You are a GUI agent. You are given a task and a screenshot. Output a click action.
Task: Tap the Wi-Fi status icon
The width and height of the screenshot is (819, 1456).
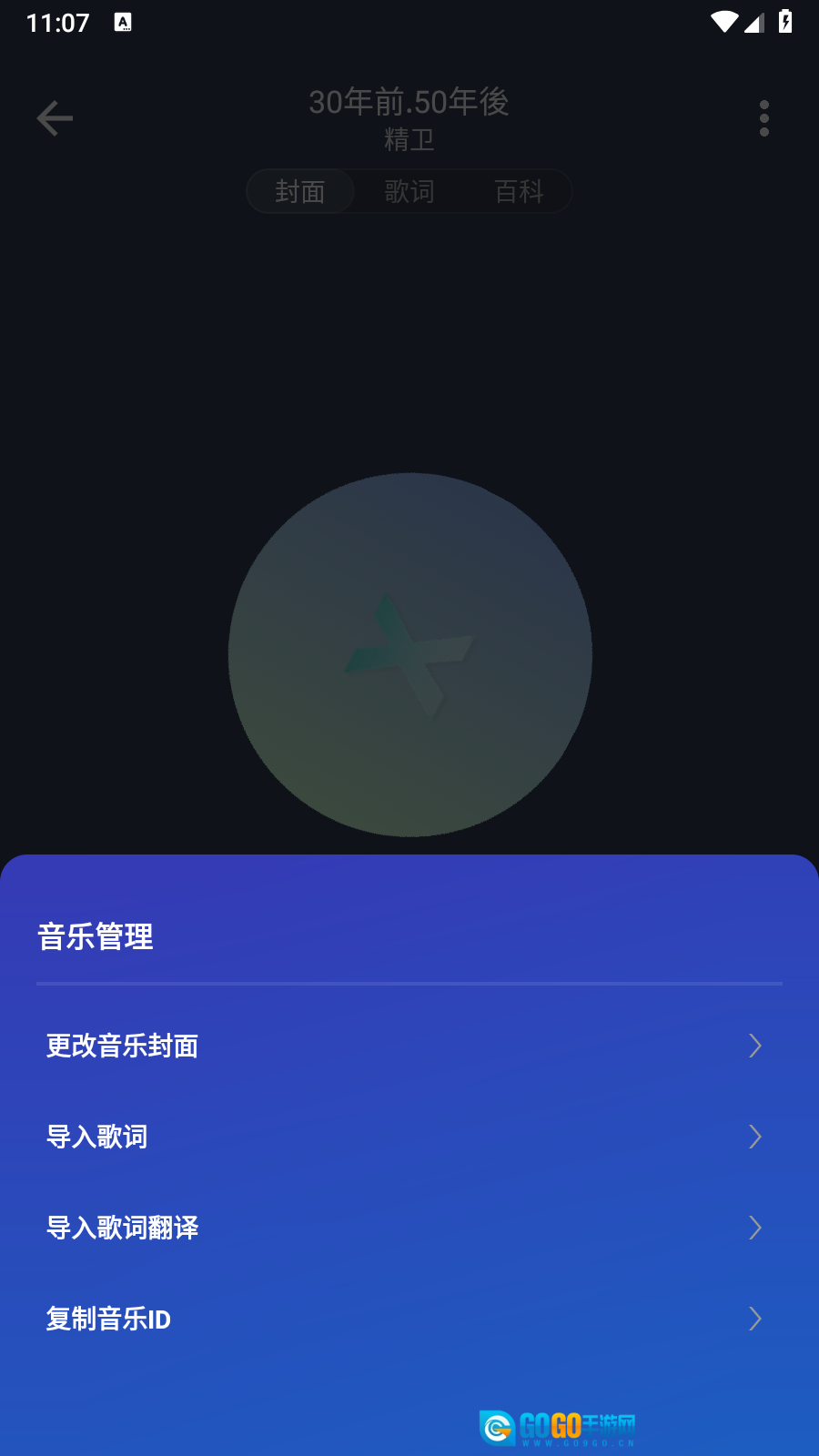coord(725,23)
